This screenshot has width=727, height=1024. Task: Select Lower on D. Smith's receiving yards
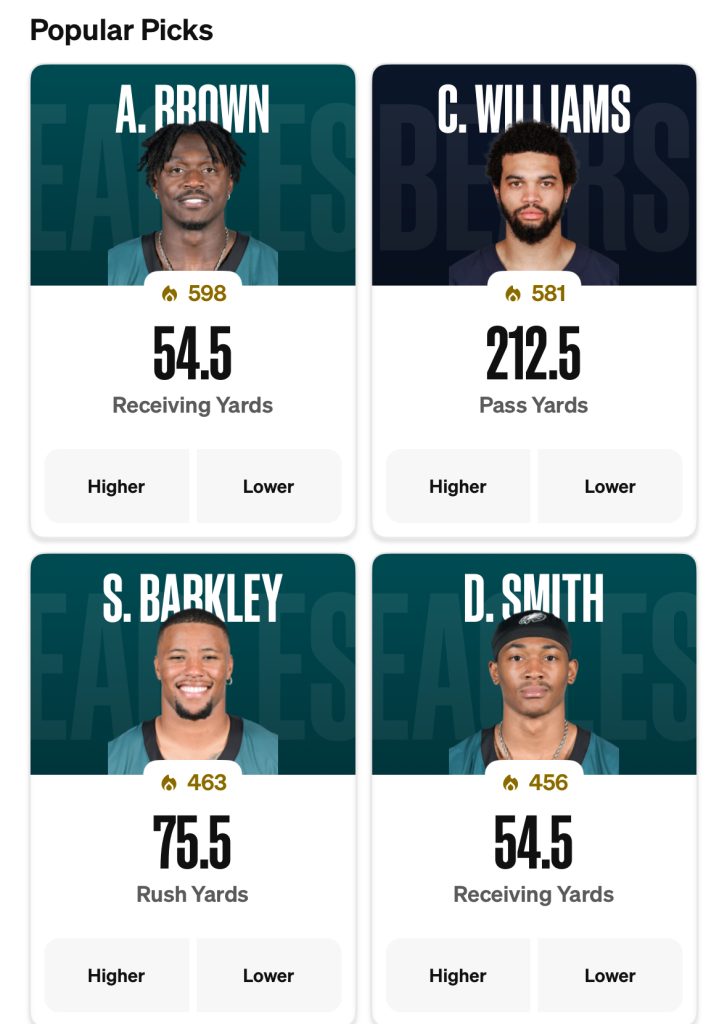[x=609, y=975]
